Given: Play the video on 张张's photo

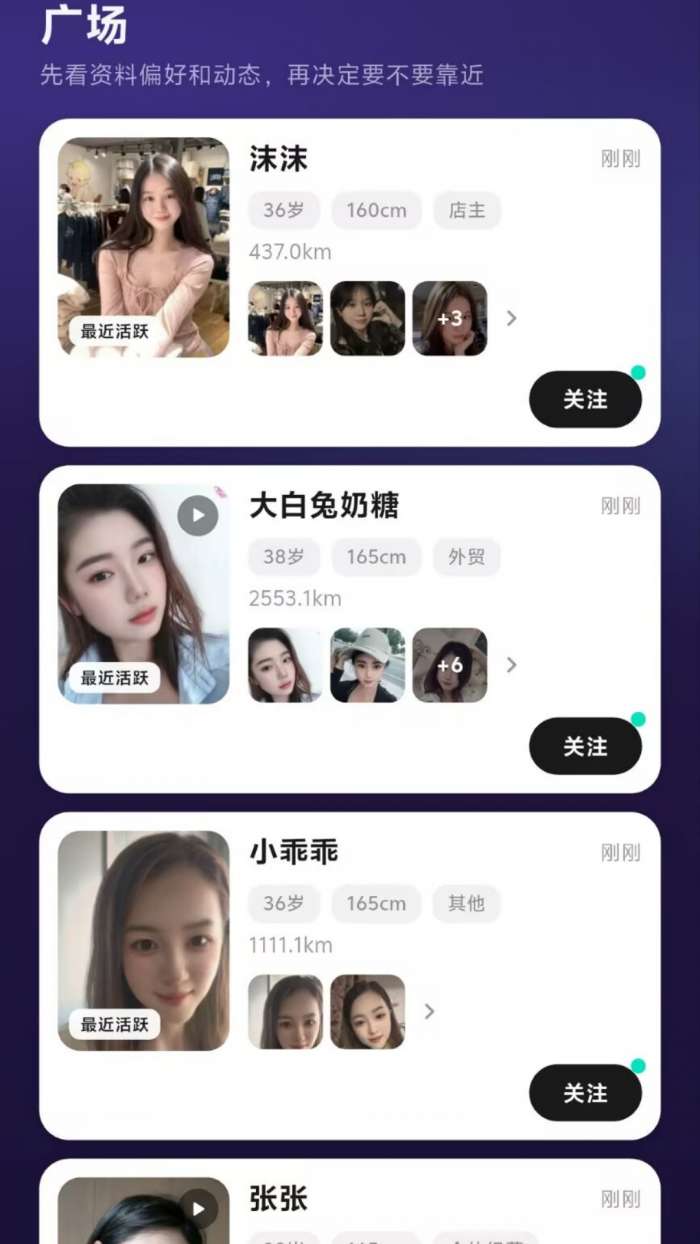Looking at the screenshot, I should pyautogui.click(x=198, y=1209).
